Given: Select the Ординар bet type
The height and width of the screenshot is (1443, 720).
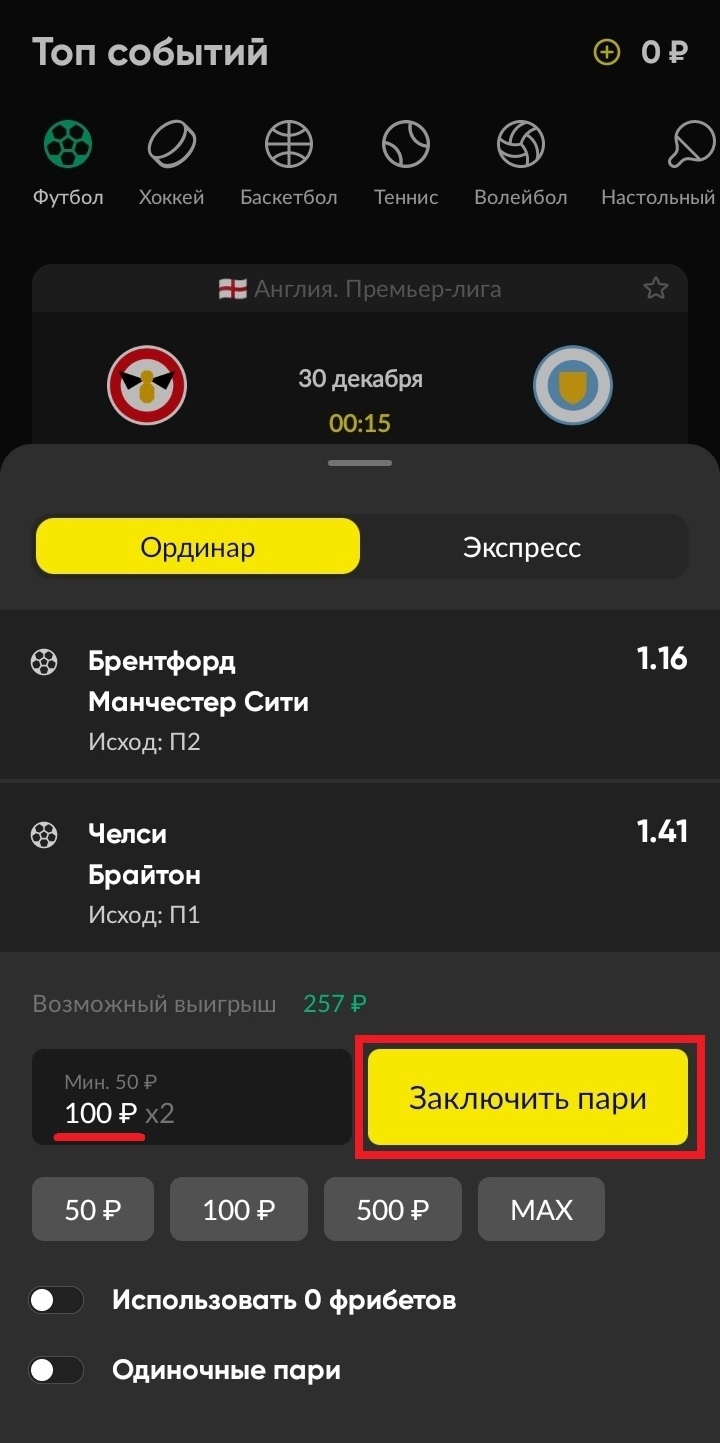Looking at the screenshot, I should (x=198, y=547).
